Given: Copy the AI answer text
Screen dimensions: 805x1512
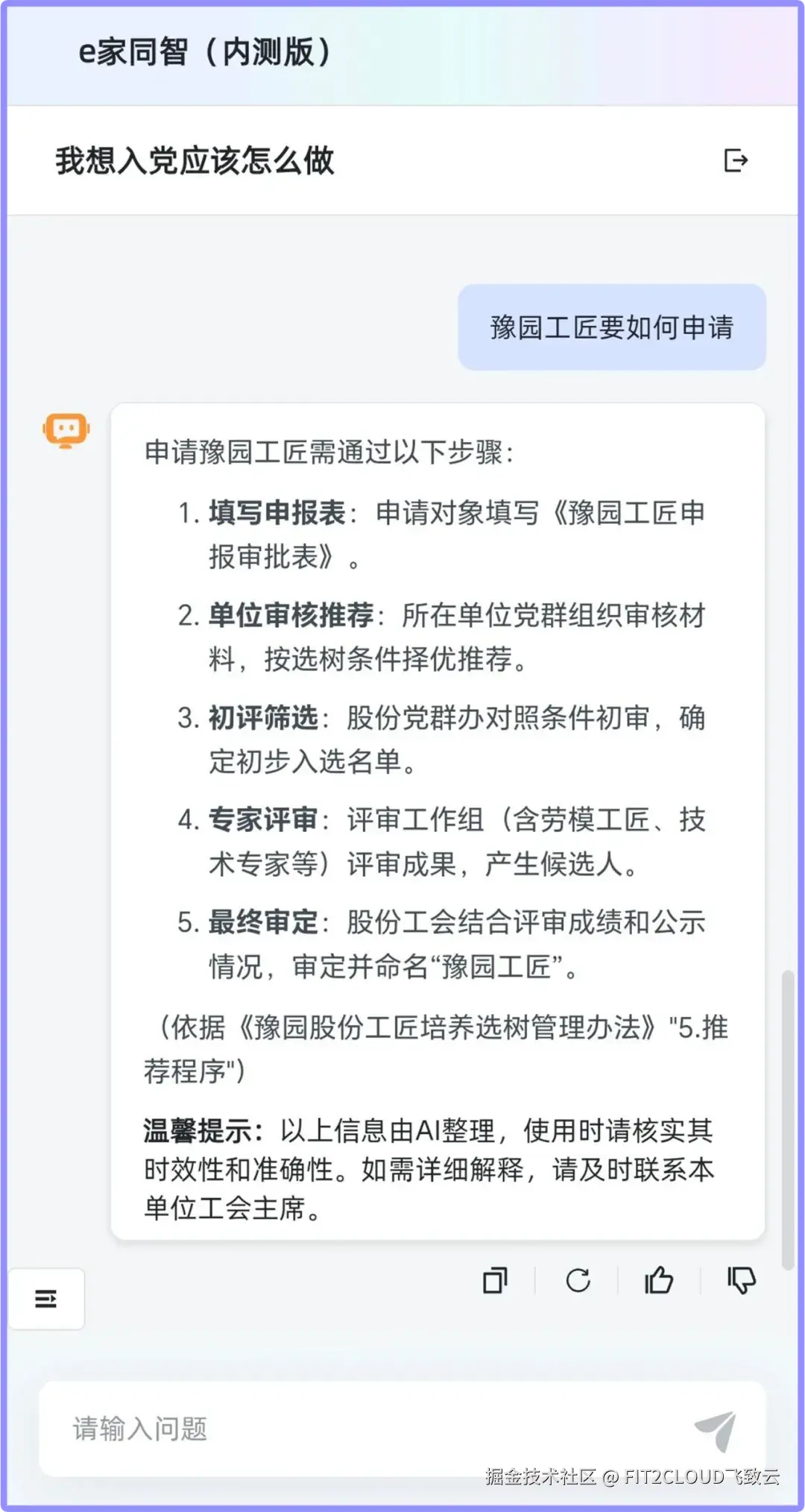Looking at the screenshot, I should tap(495, 1280).
